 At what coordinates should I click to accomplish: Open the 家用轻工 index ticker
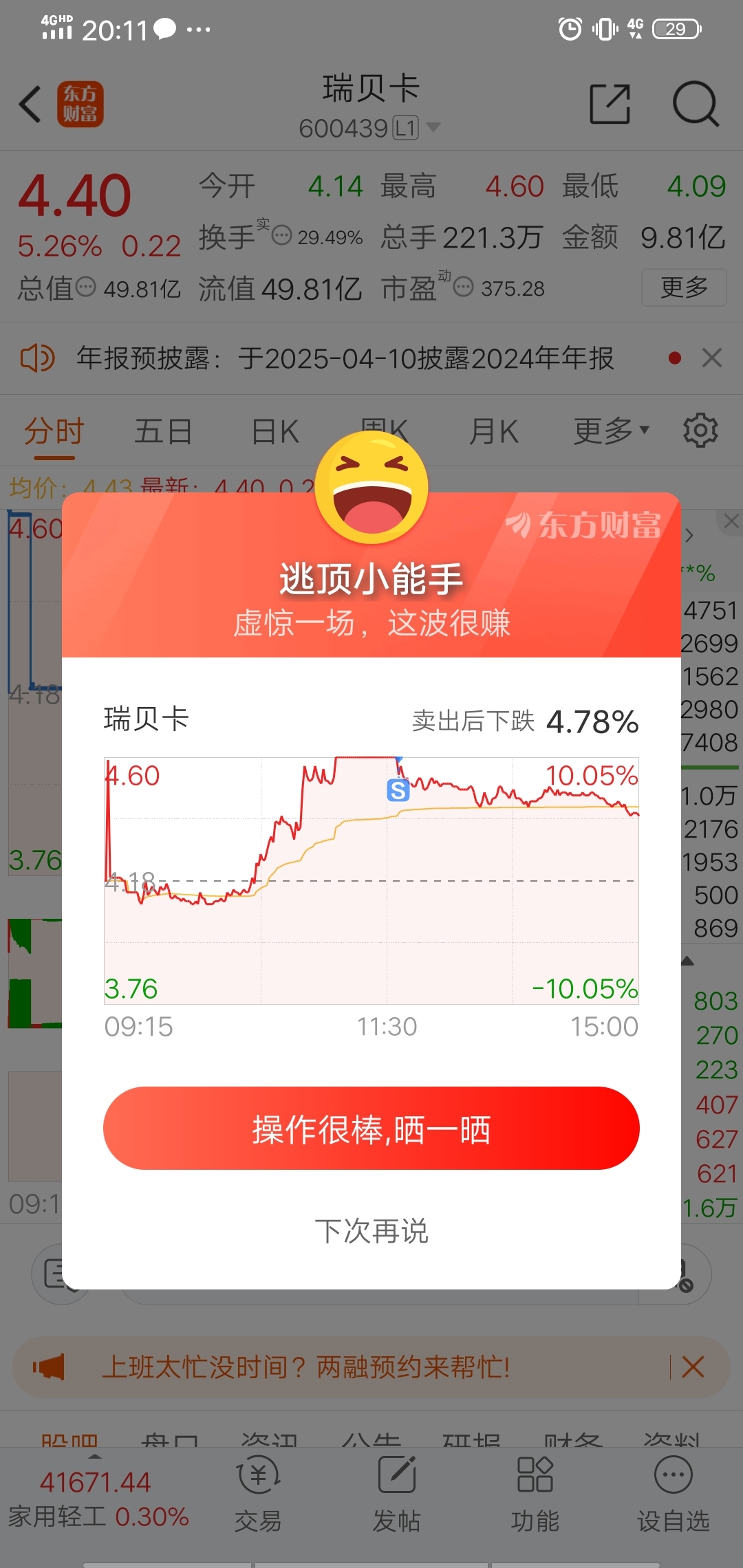tap(98, 1499)
